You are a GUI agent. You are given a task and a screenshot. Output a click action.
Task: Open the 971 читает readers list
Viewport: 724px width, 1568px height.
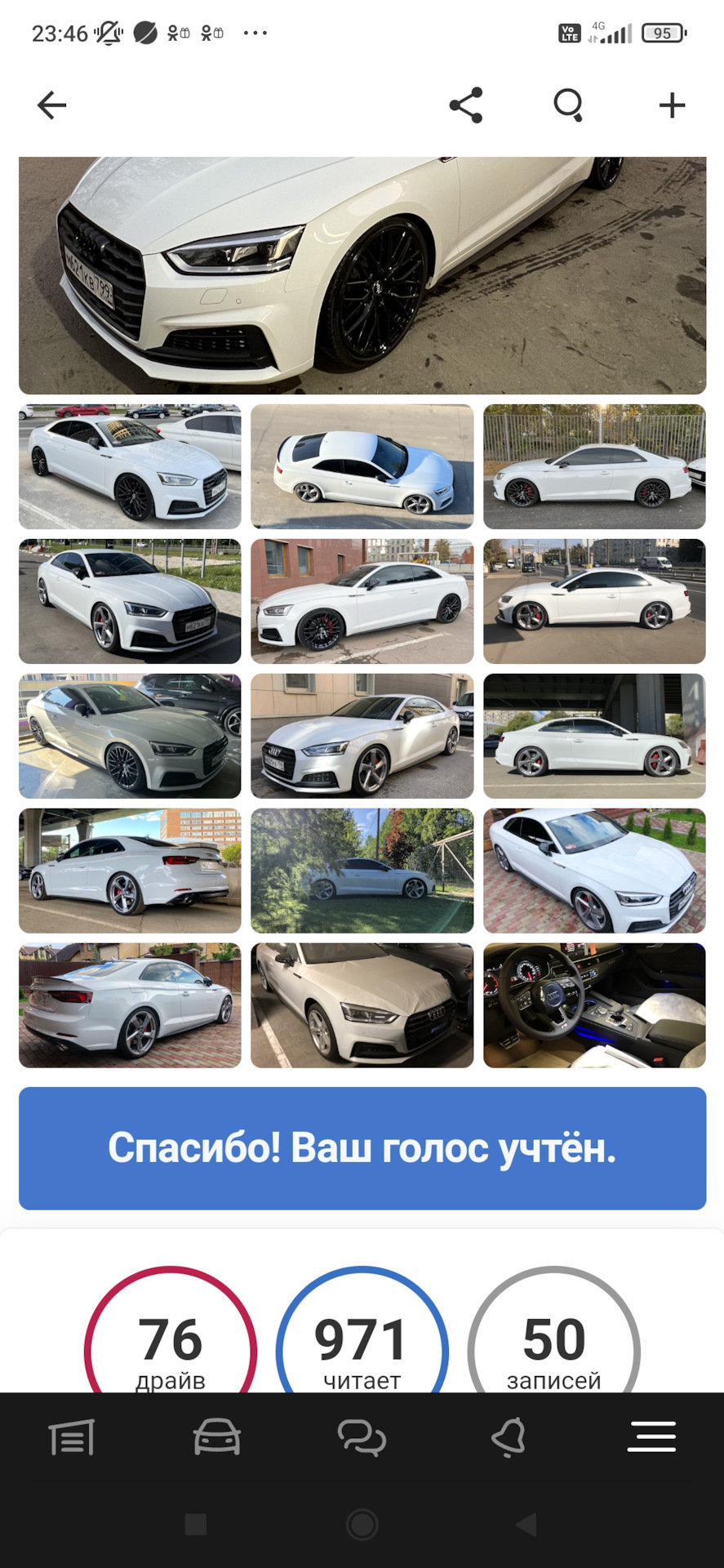tap(362, 1339)
